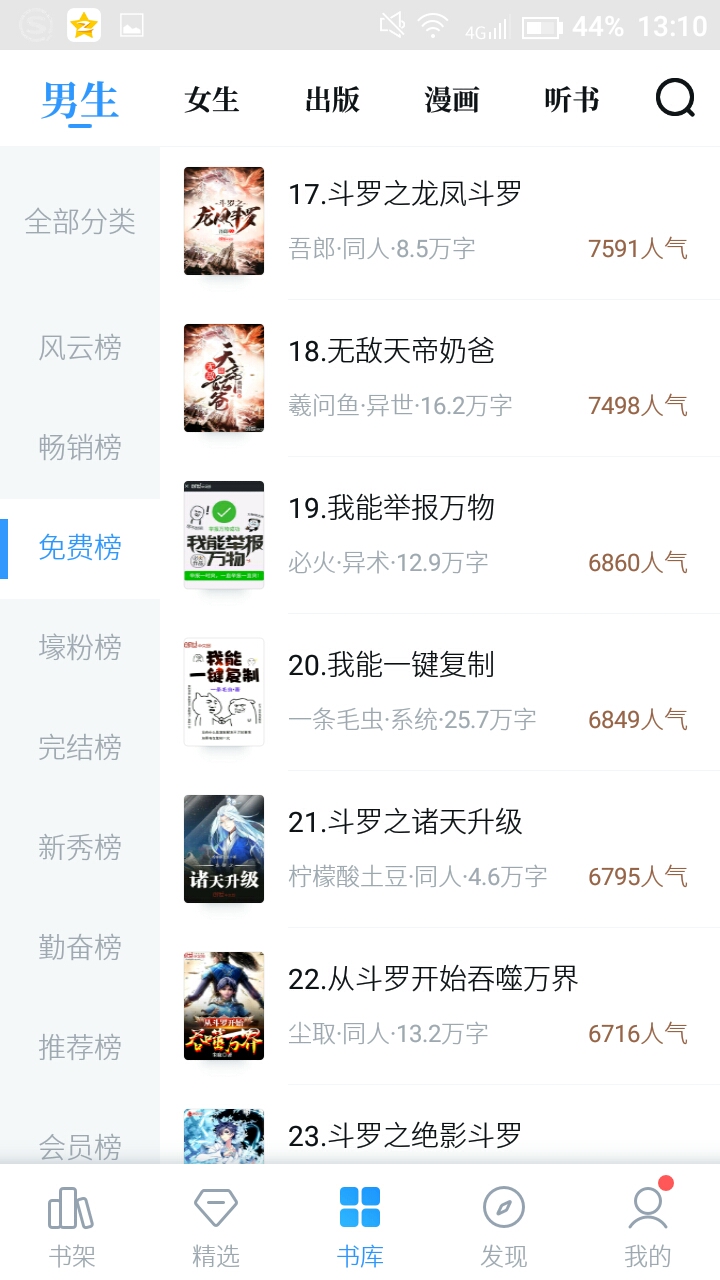This screenshot has width=720, height=1280.
Task: Show the 风云榜 ranking
Action: (80, 348)
